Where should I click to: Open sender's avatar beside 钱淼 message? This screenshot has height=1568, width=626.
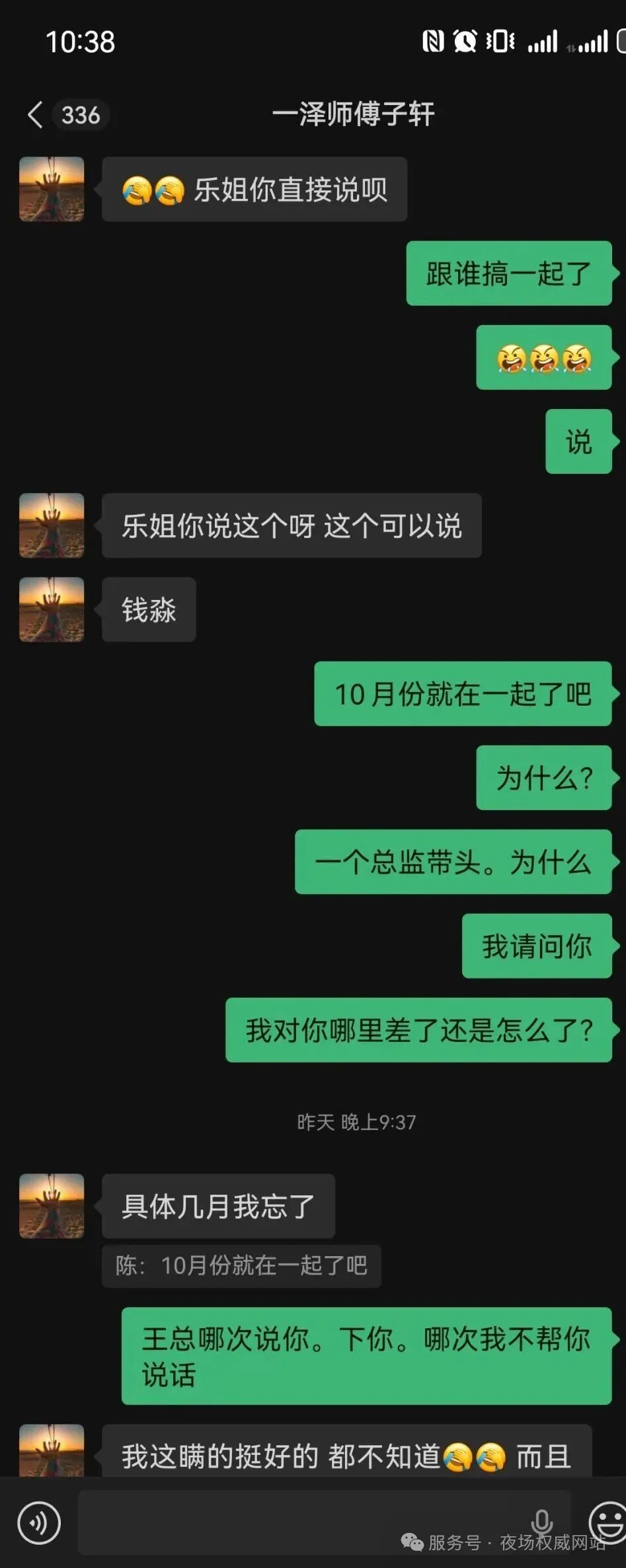52,609
